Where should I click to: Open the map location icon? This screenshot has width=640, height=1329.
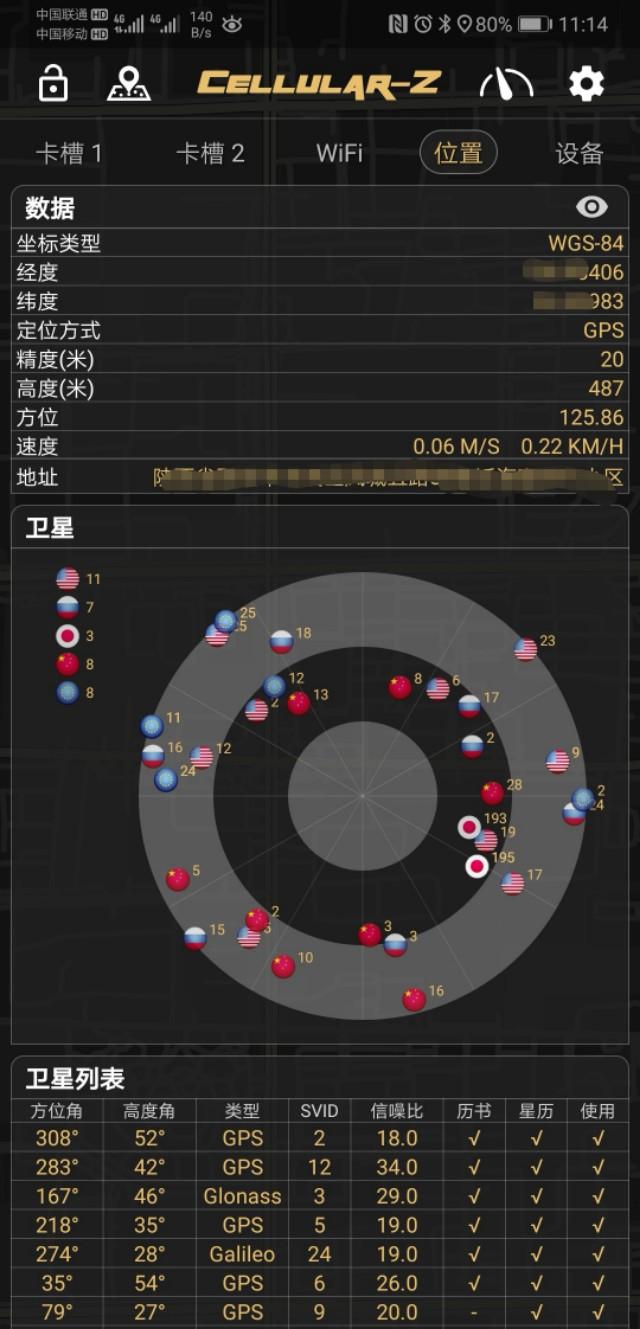point(128,84)
